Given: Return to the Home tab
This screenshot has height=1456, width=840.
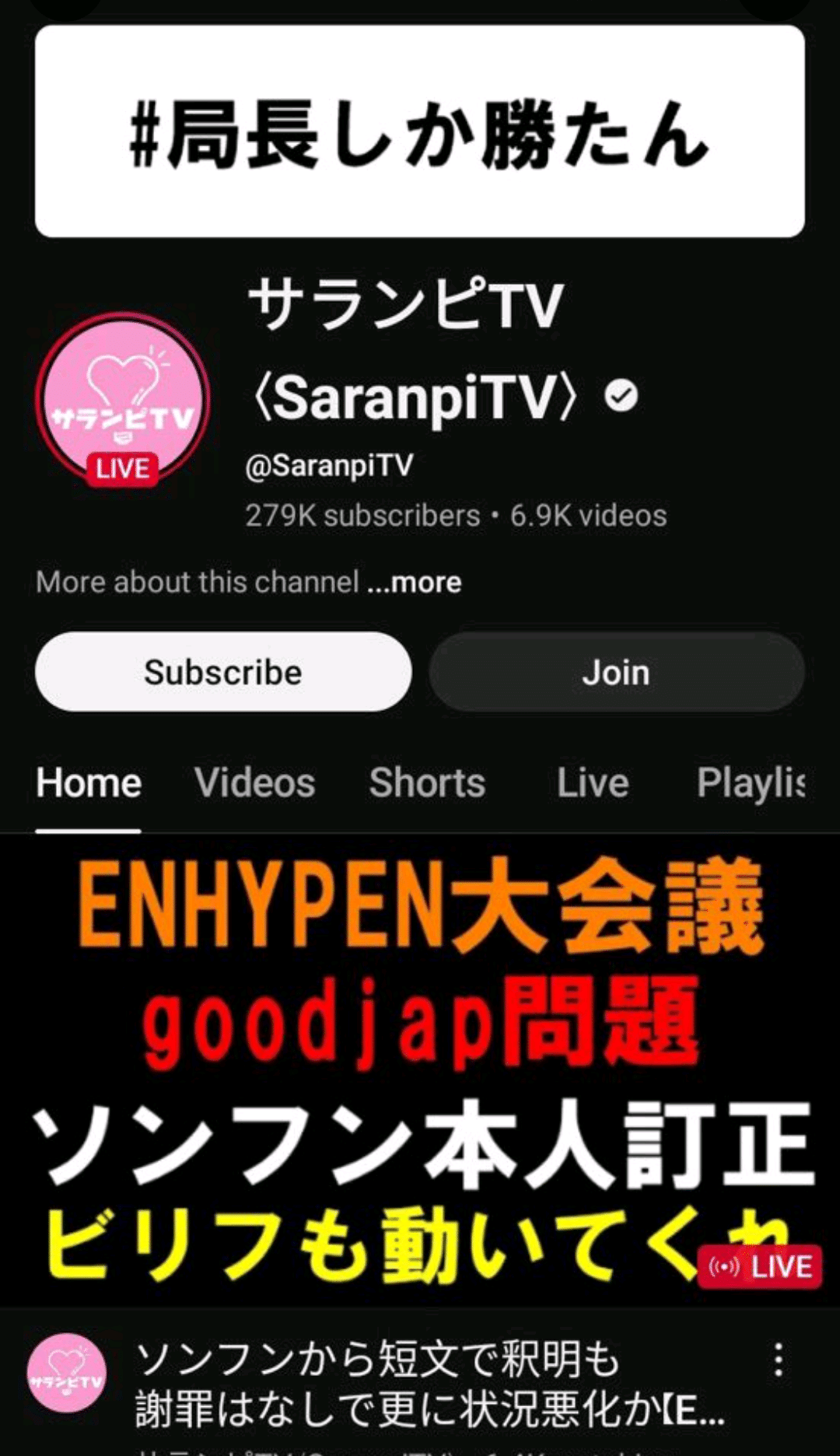Looking at the screenshot, I should 88,783.
